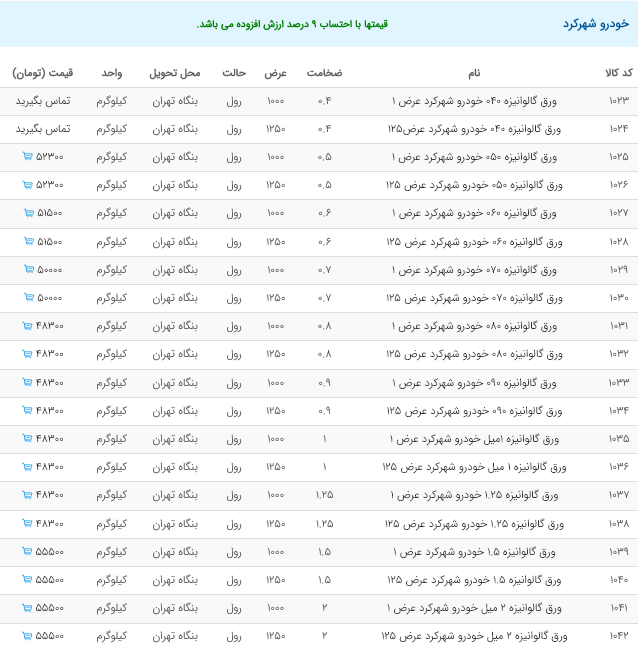This screenshot has width=638, height=665.
Task: Add item 1029 priced 50000 to cart
Action: (27, 270)
